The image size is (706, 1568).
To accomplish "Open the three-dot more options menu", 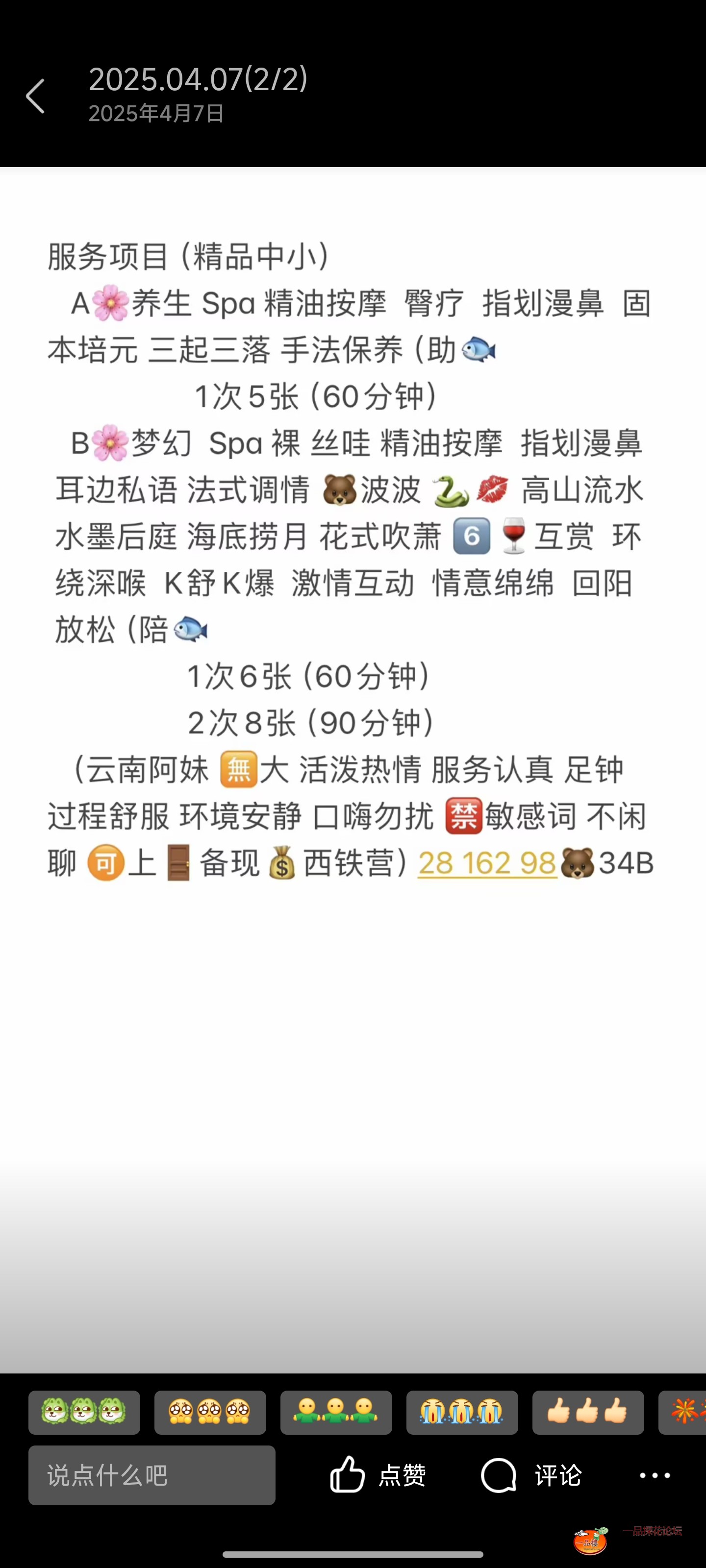I will [655, 1475].
